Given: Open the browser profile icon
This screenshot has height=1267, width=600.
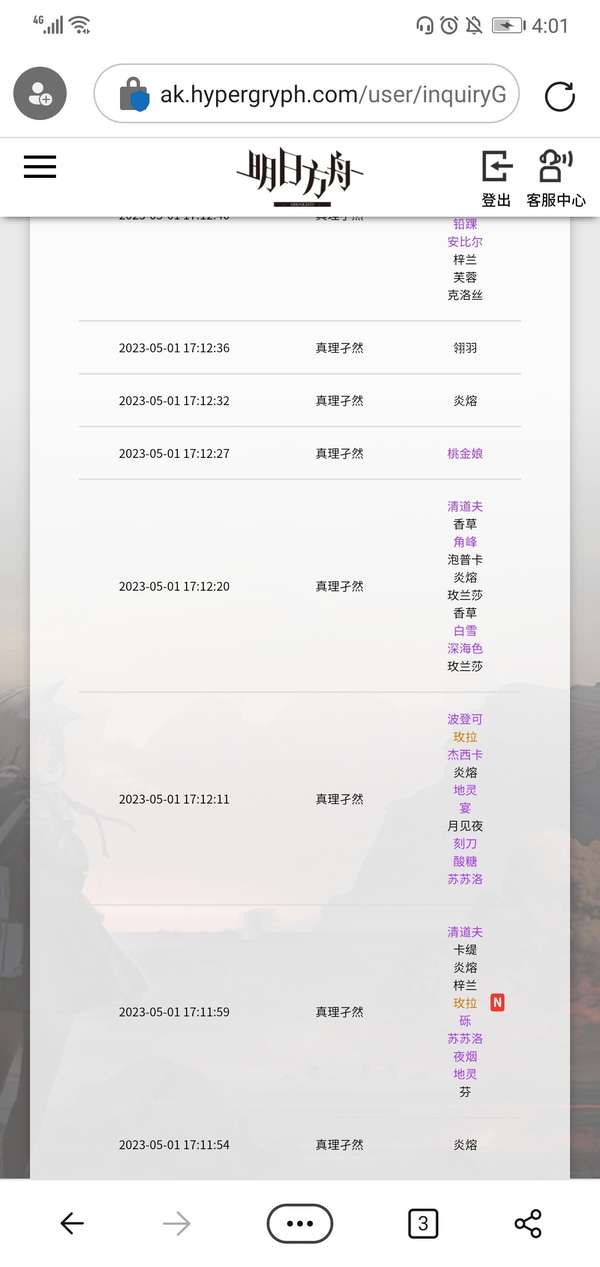Looking at the screenshot, I should tap(40, 95).
